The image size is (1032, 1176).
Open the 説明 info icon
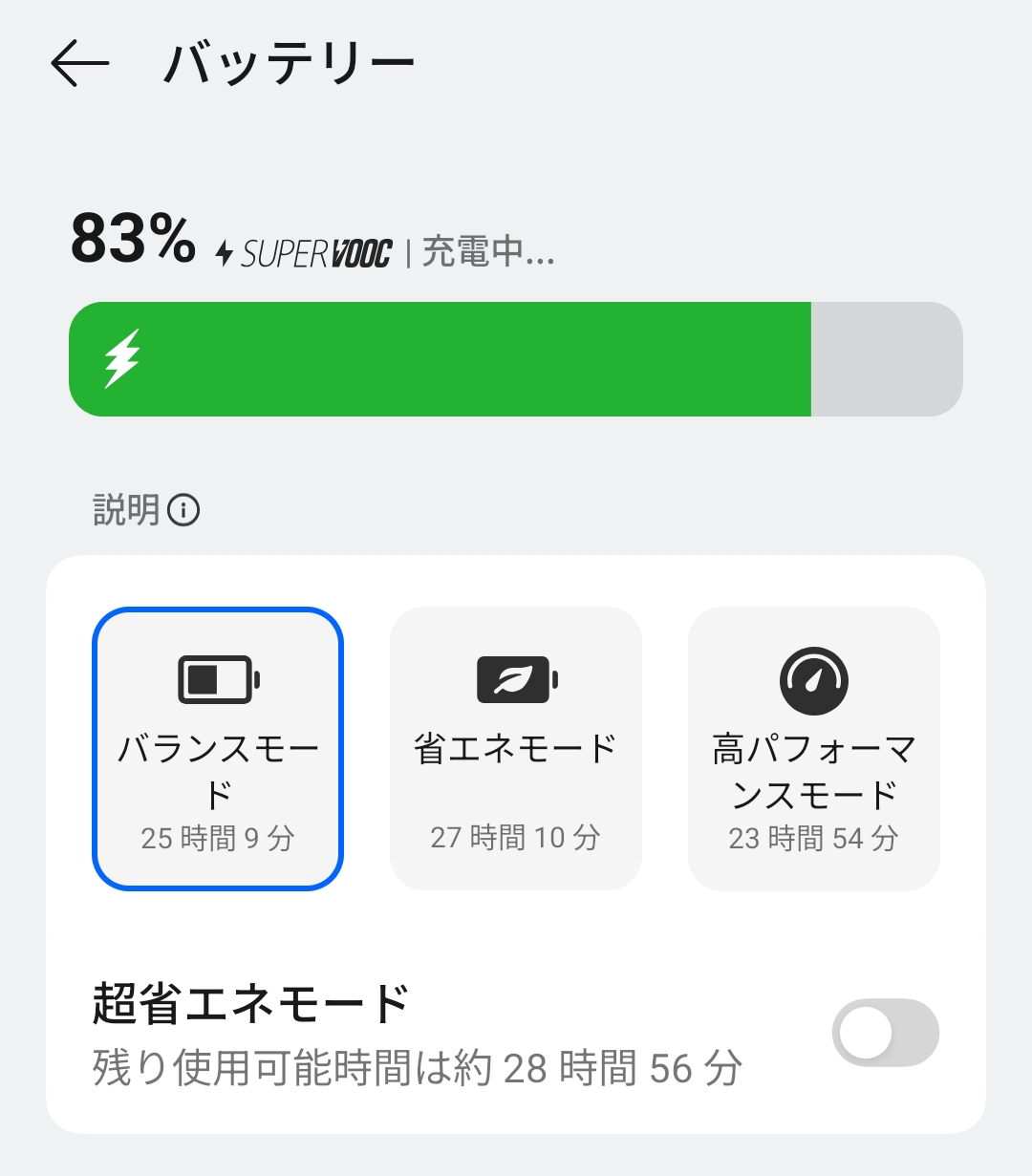183,510
